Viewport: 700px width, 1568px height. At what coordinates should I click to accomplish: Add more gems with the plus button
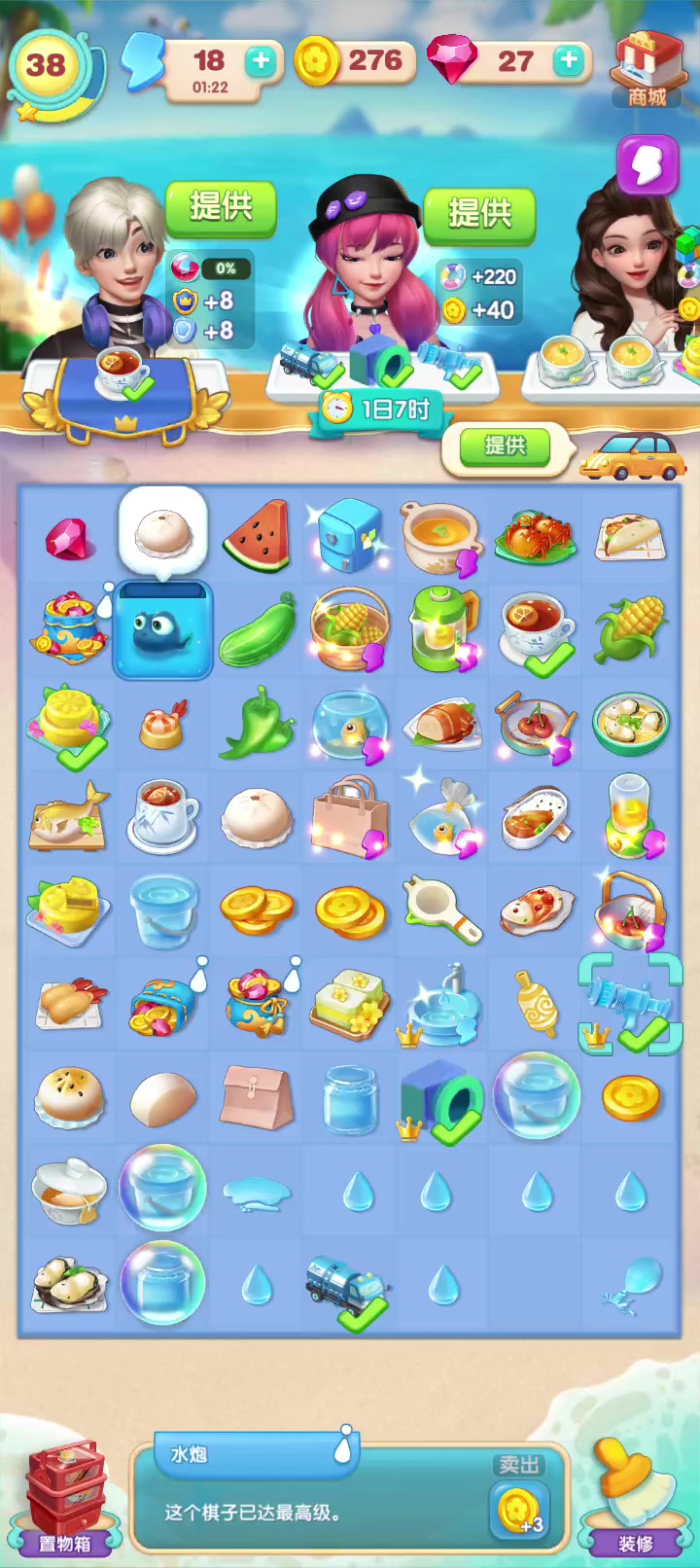(x=569, y=60)
